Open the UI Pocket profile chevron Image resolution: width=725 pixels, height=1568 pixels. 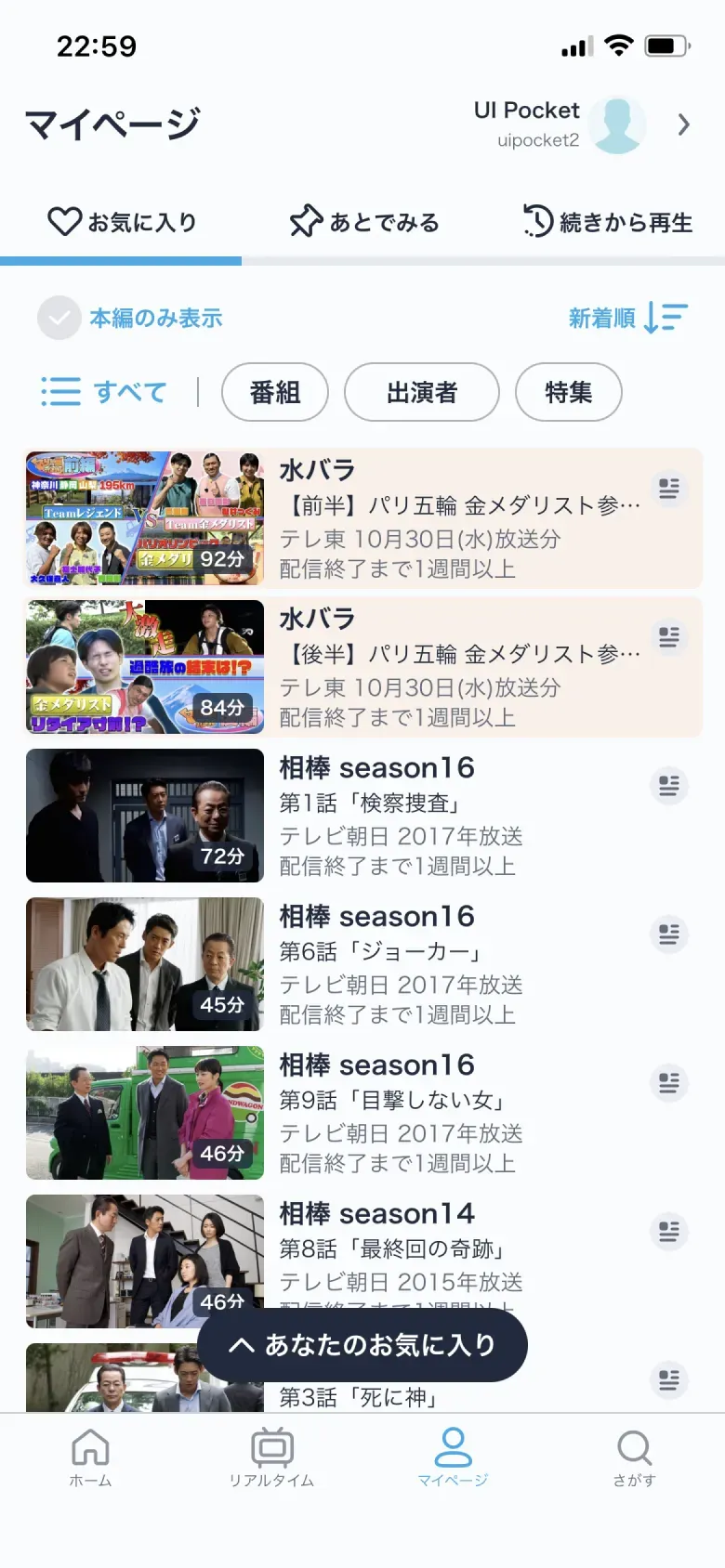pos(684,124)
